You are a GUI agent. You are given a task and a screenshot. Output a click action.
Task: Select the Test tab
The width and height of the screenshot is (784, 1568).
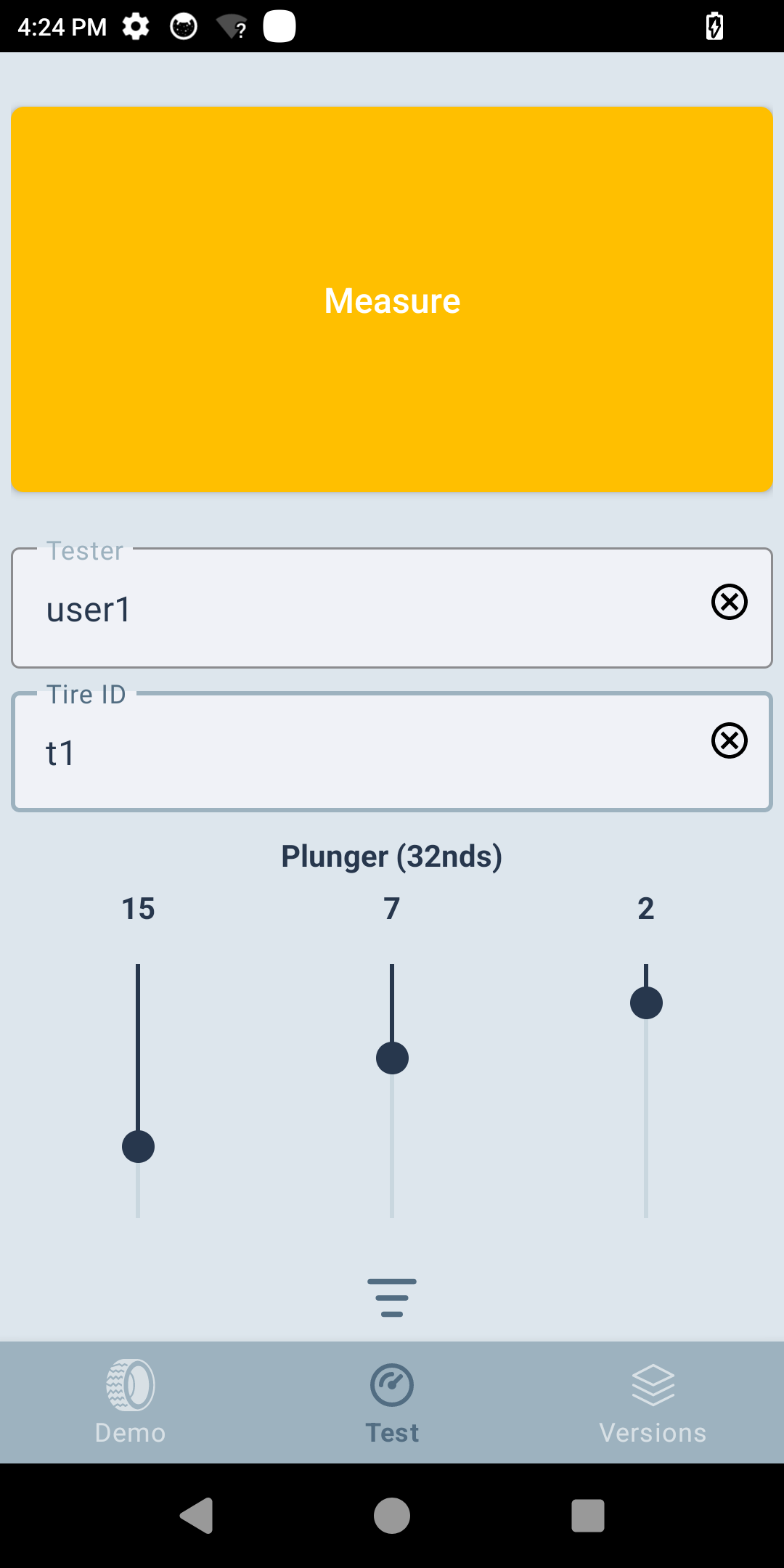pyautogui.click(x=392, y=1402)
